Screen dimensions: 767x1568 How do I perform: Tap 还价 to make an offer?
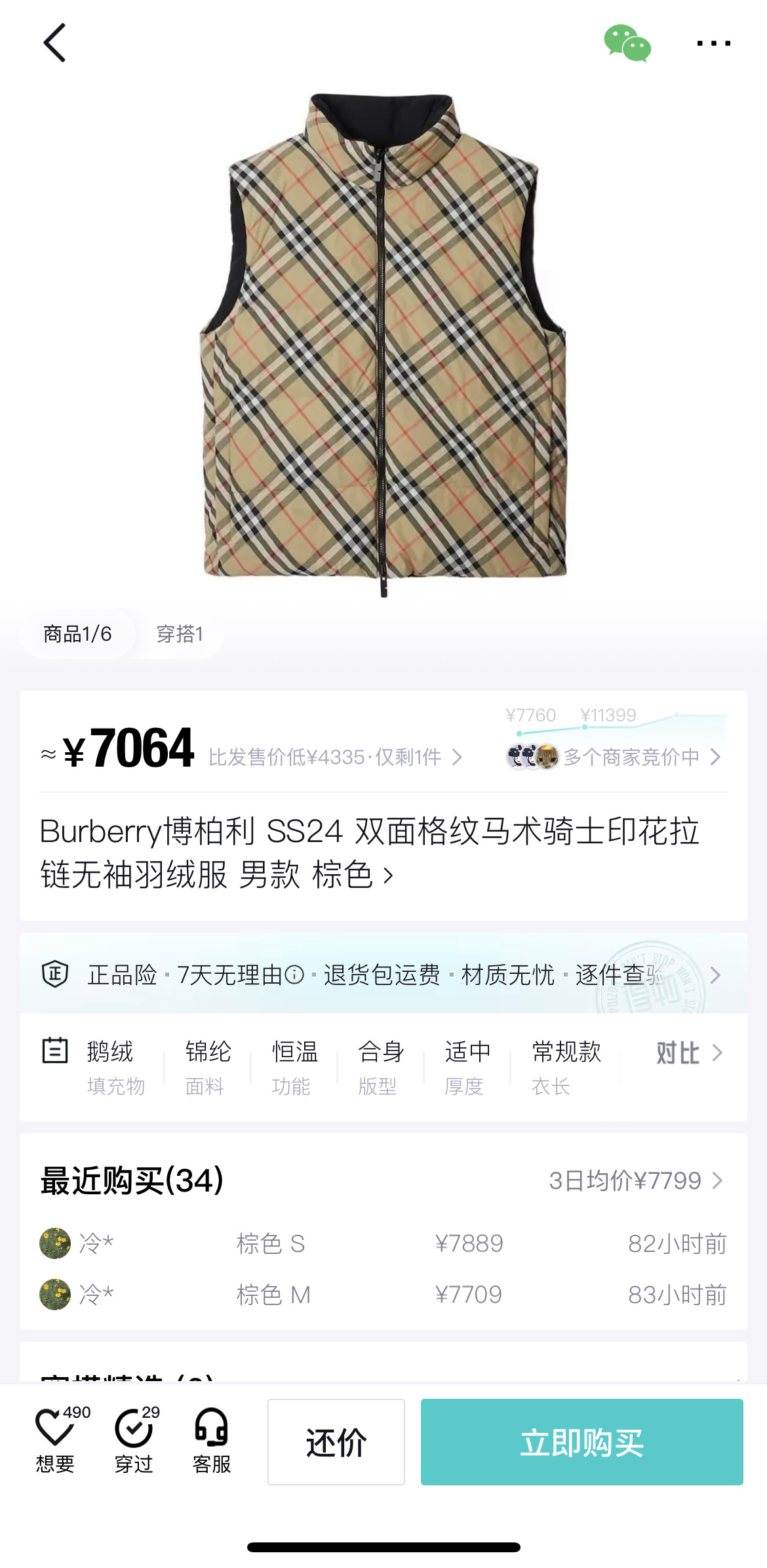click(x=336, y=1442)
